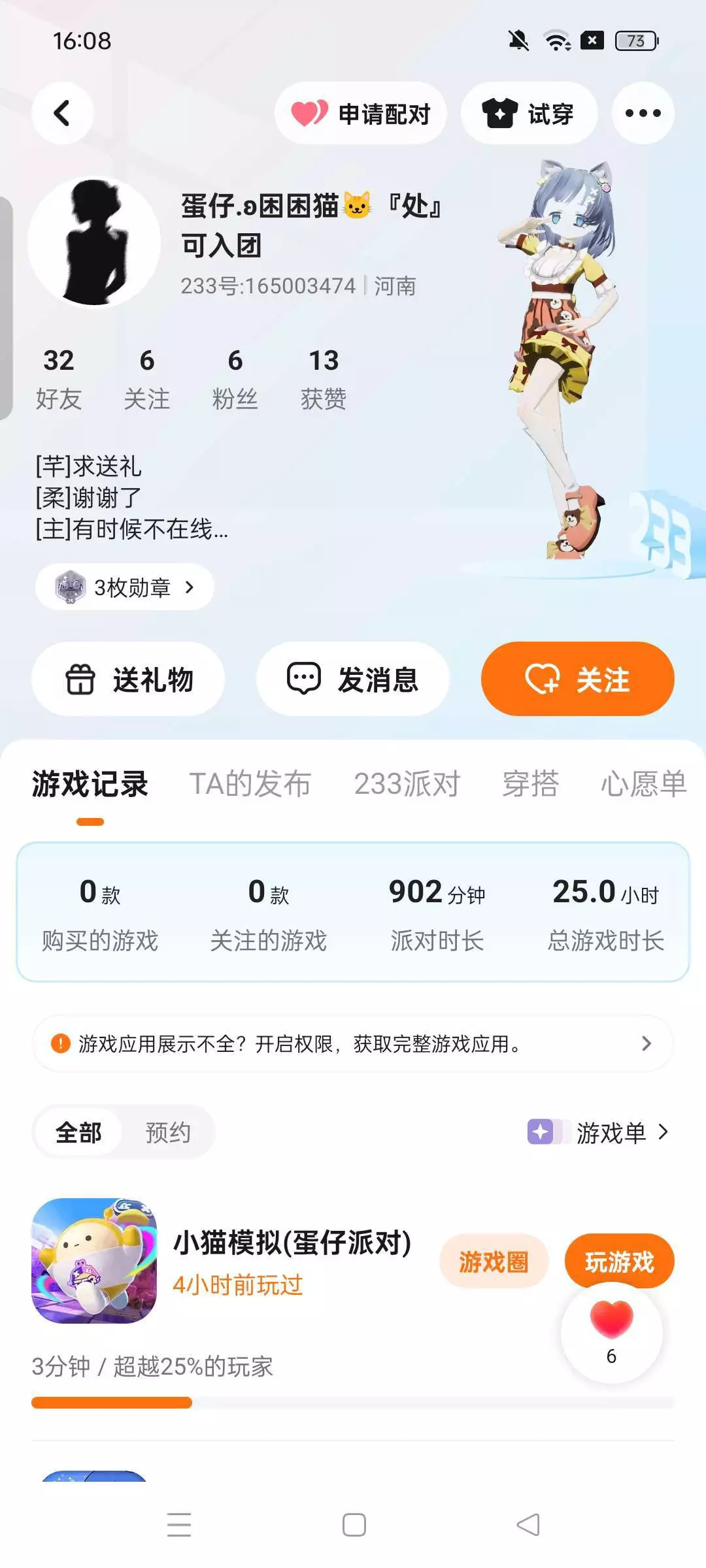The image size is (706, 1568).
Task: View the 32 好友 friends list
Action: 59,379
